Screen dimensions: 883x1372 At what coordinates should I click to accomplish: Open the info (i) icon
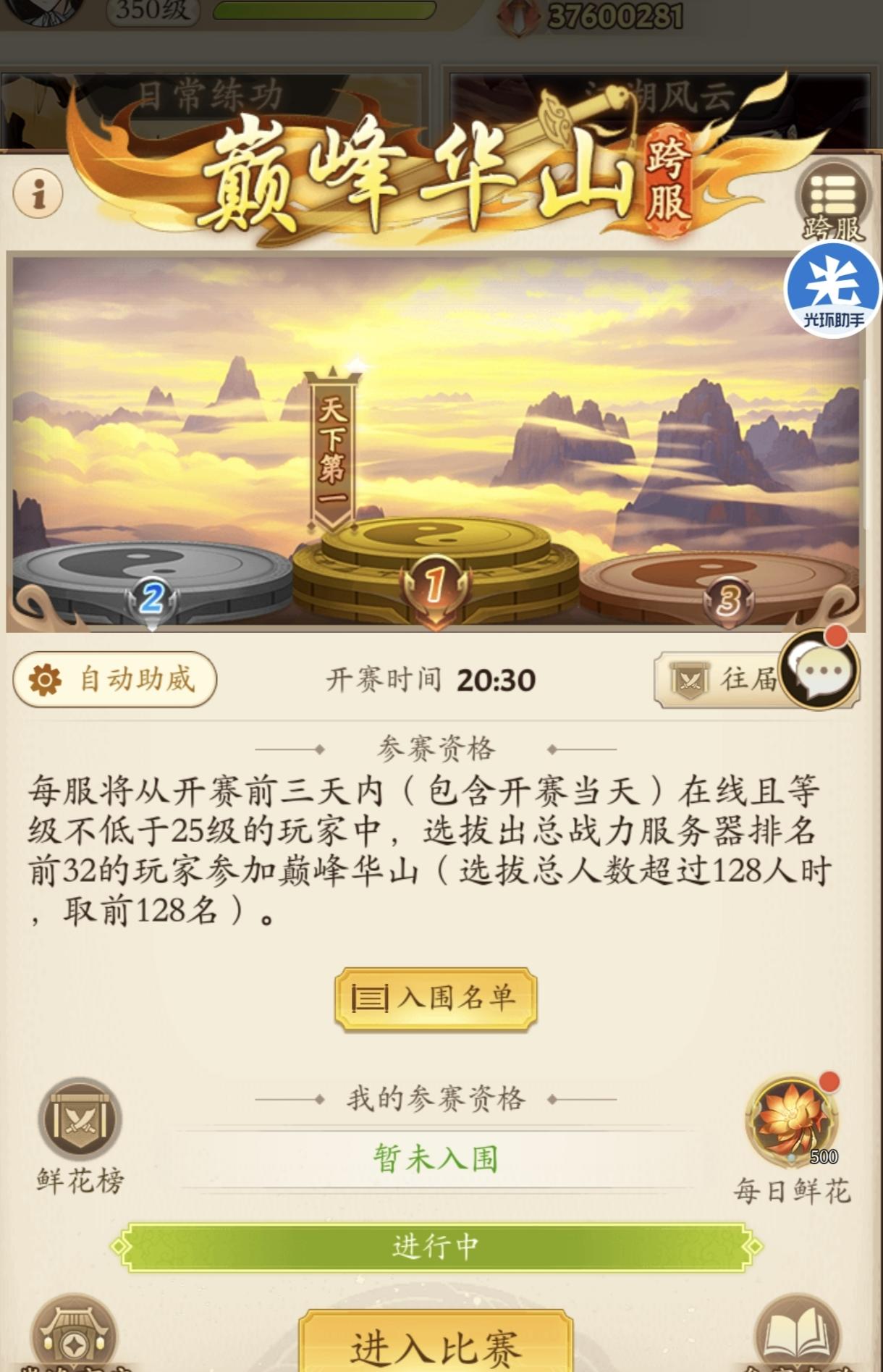[38, 193]
